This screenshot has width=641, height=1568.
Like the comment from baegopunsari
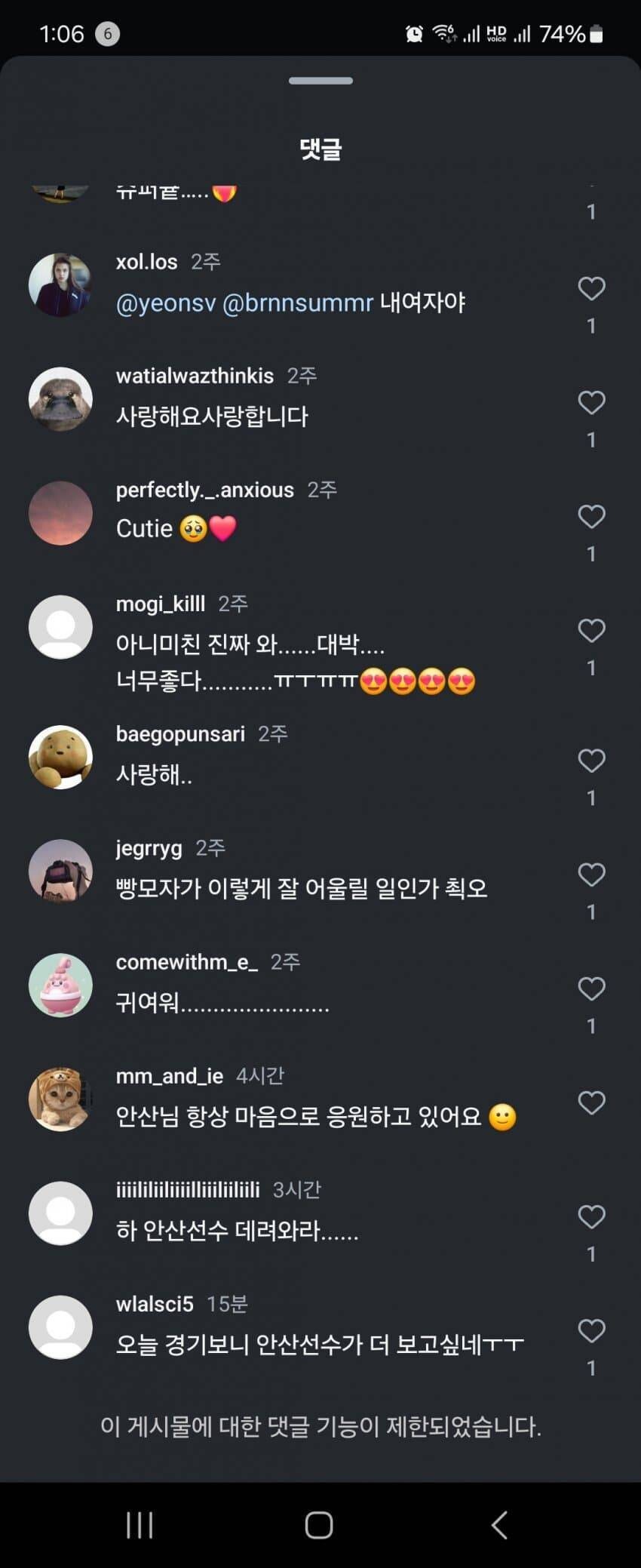pyautogui.click(x=590, y=761)
